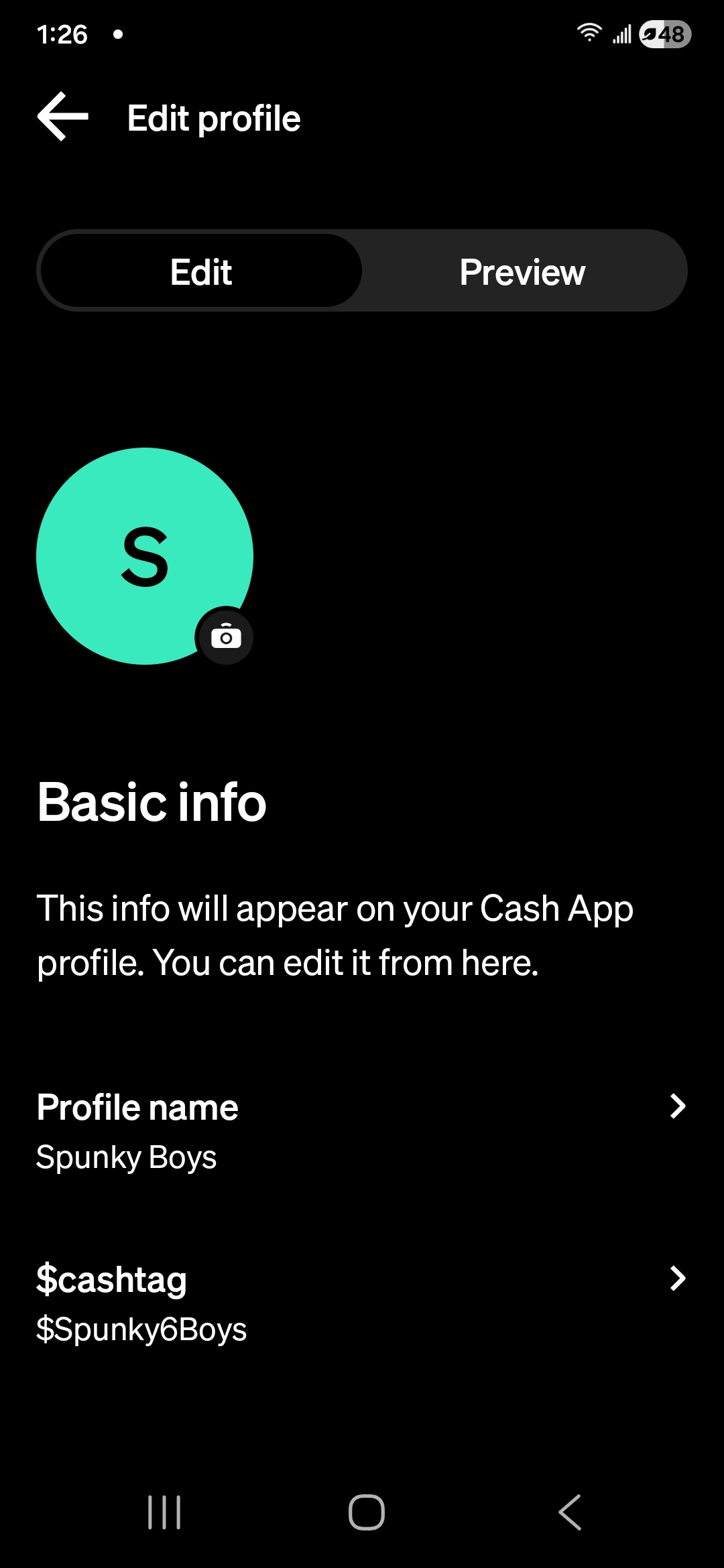Go to the home screen
724x1568 pixels.
tap(366, 1512)
